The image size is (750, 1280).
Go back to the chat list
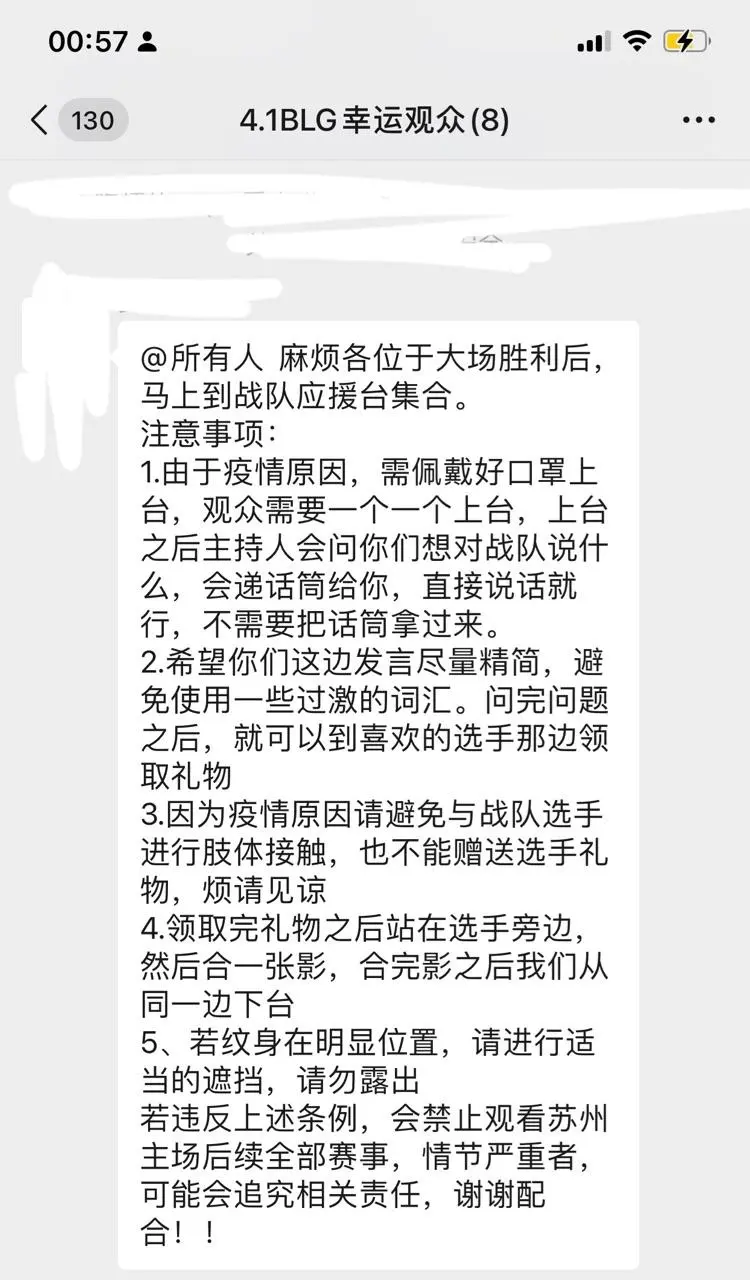(40, 121)
